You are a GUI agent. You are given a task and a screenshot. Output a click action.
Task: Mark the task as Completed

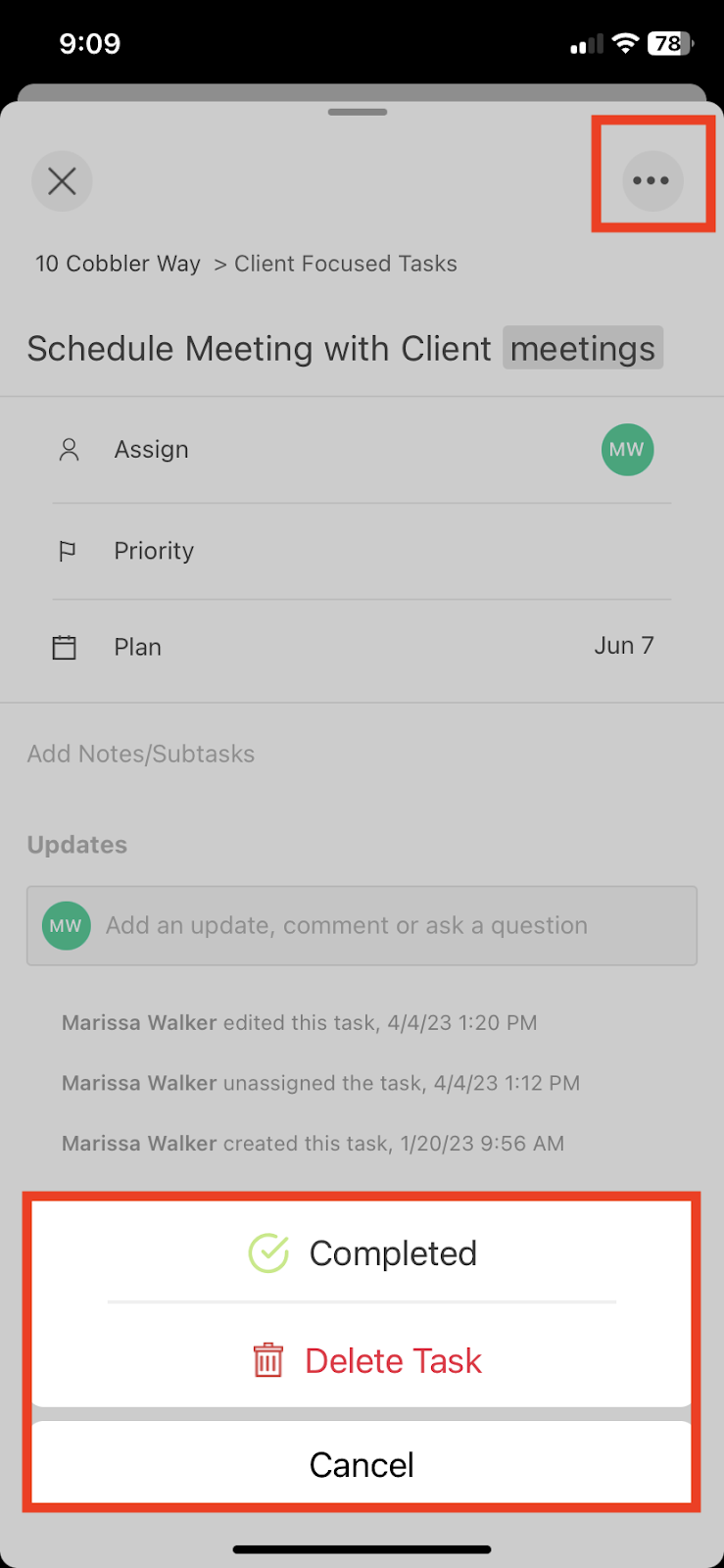(x=362, y=1253)
